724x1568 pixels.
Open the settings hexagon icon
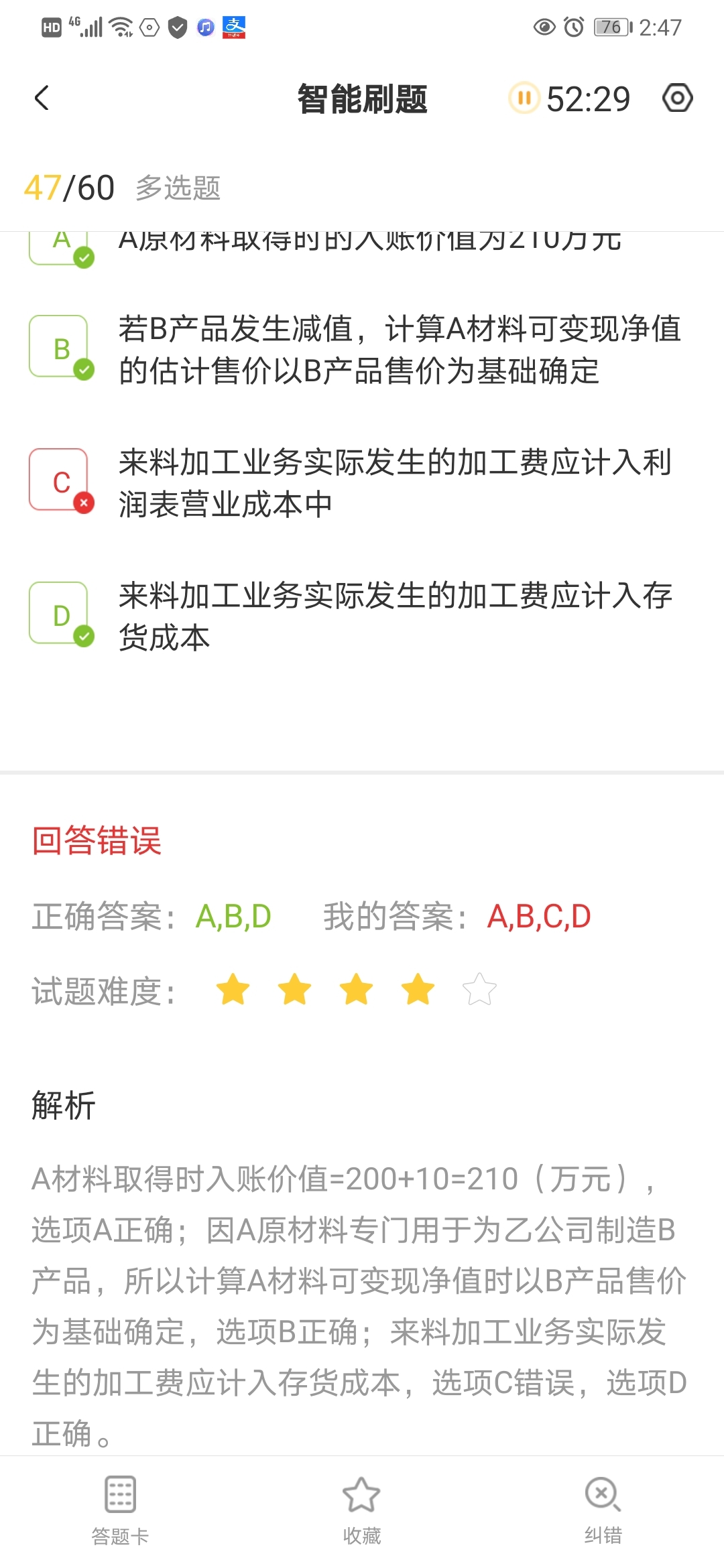pyautogui.click(x=677, y=99)
